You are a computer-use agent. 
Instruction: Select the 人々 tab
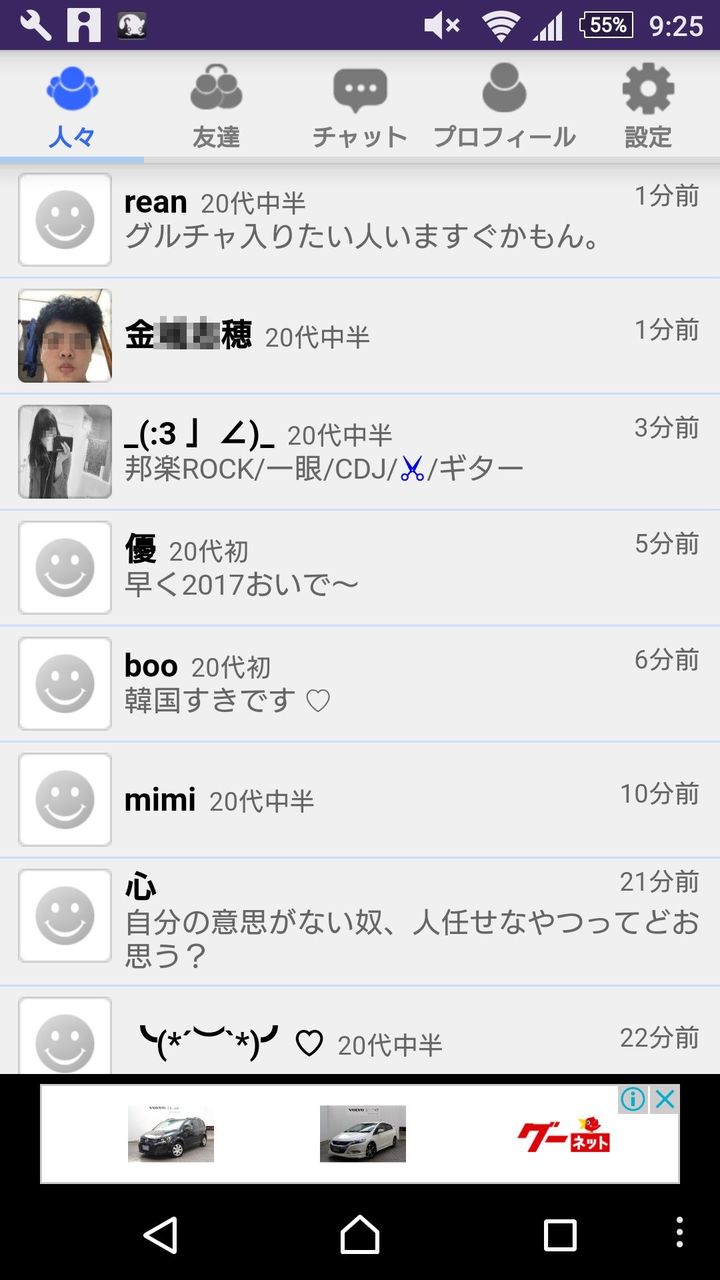[72, 106]
